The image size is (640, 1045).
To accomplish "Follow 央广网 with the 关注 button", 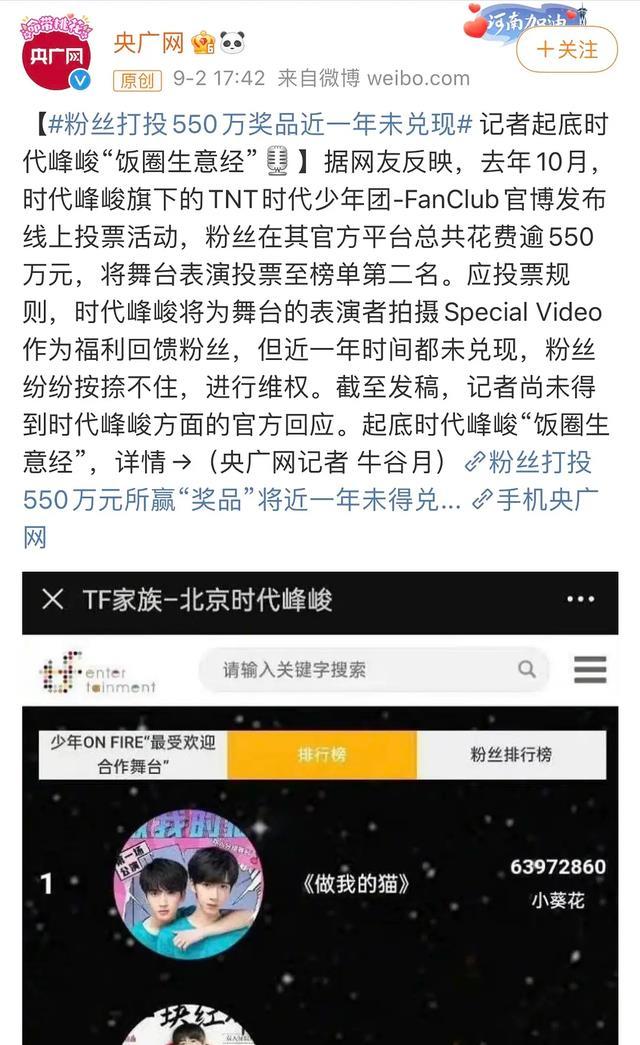I will 567,49.
